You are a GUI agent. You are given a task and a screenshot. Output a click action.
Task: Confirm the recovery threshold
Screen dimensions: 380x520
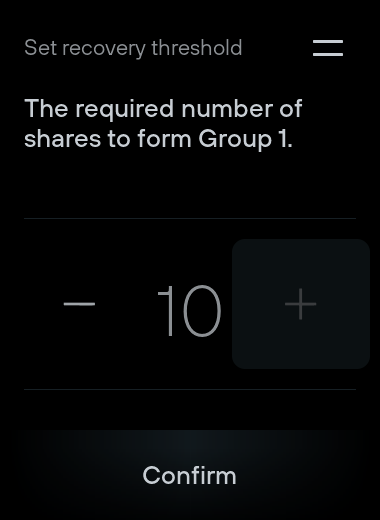pyautogui.click(x=190, y=475)
